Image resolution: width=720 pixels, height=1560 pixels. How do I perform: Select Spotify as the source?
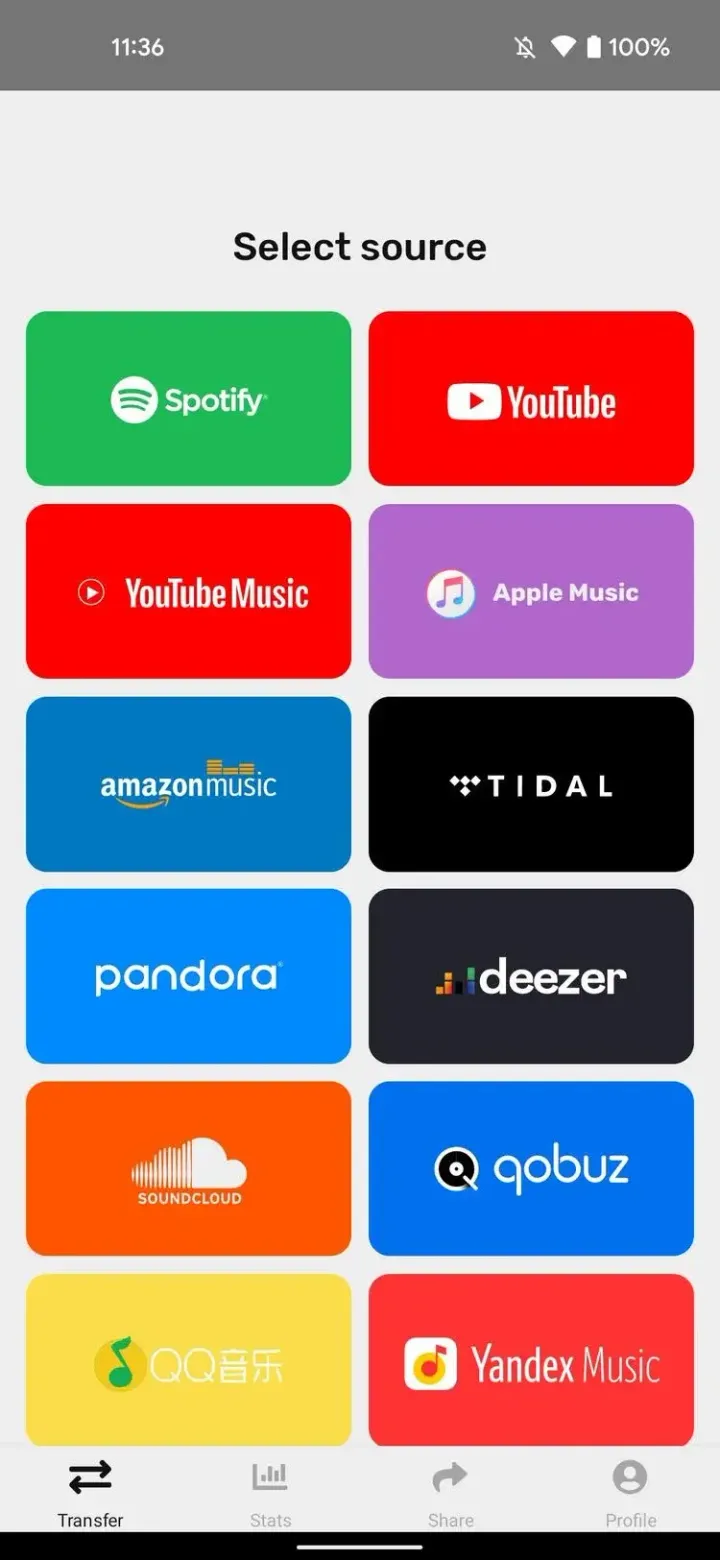coord(188,399)
